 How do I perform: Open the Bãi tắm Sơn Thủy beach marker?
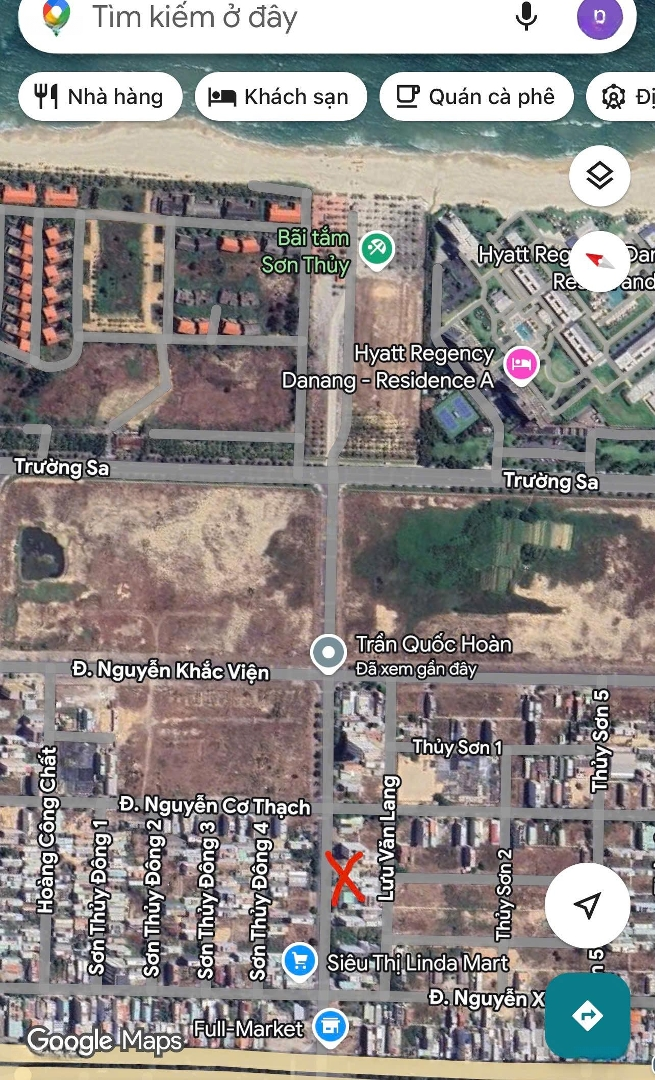[x=376, y=249]
